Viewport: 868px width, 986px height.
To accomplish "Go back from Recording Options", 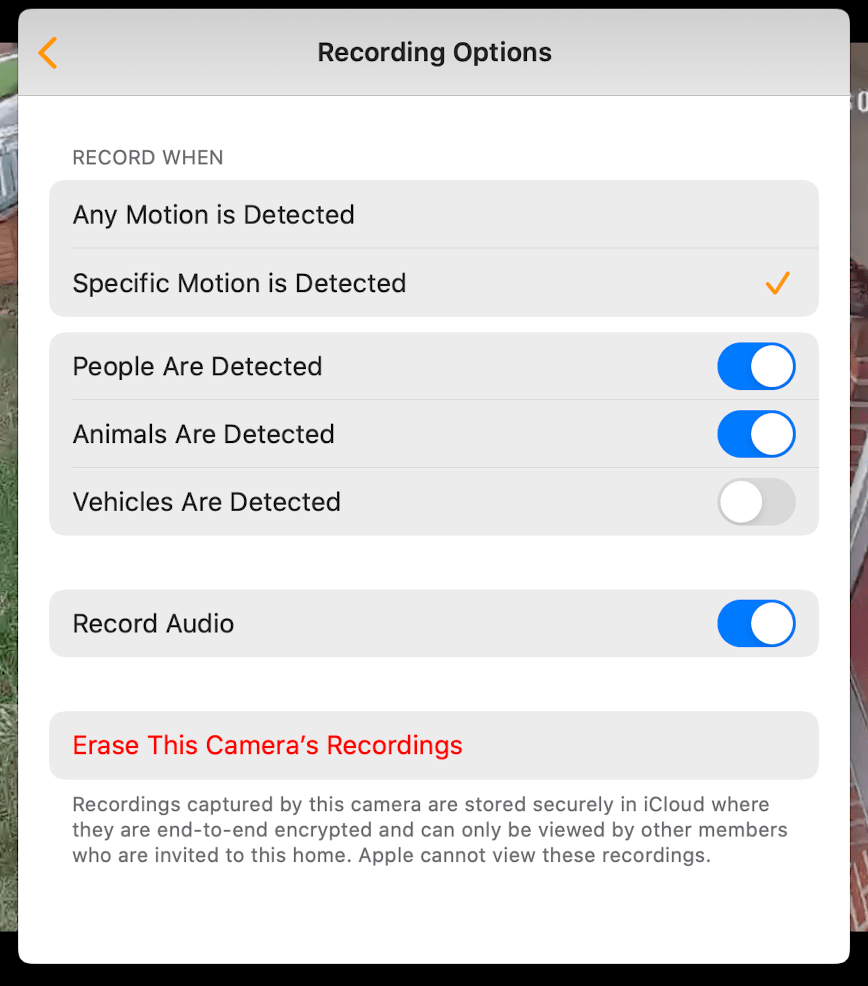I will 48,53.
